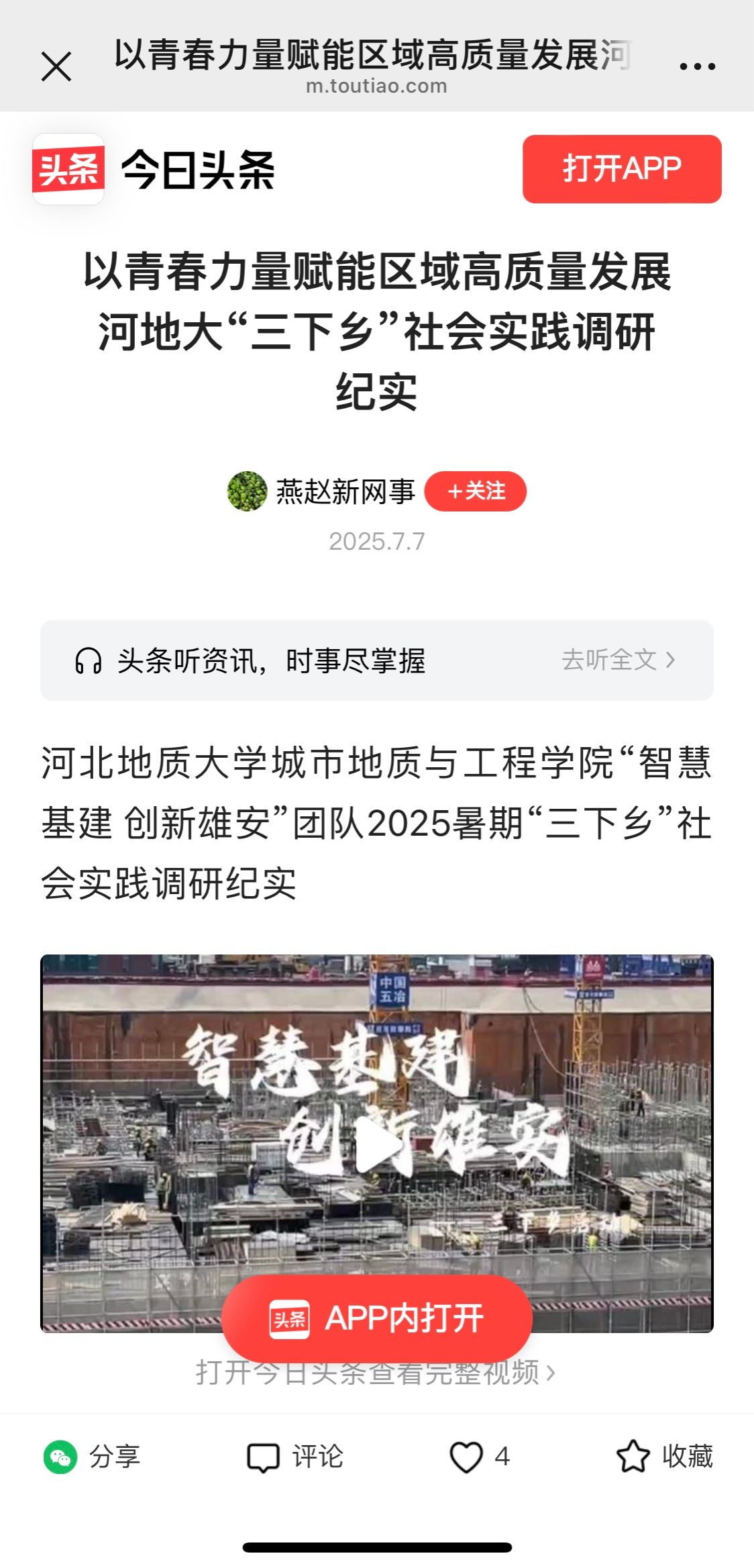754x1568 pixels.
Task: Open the three-dot overflow menu
Action: point(697,66)
